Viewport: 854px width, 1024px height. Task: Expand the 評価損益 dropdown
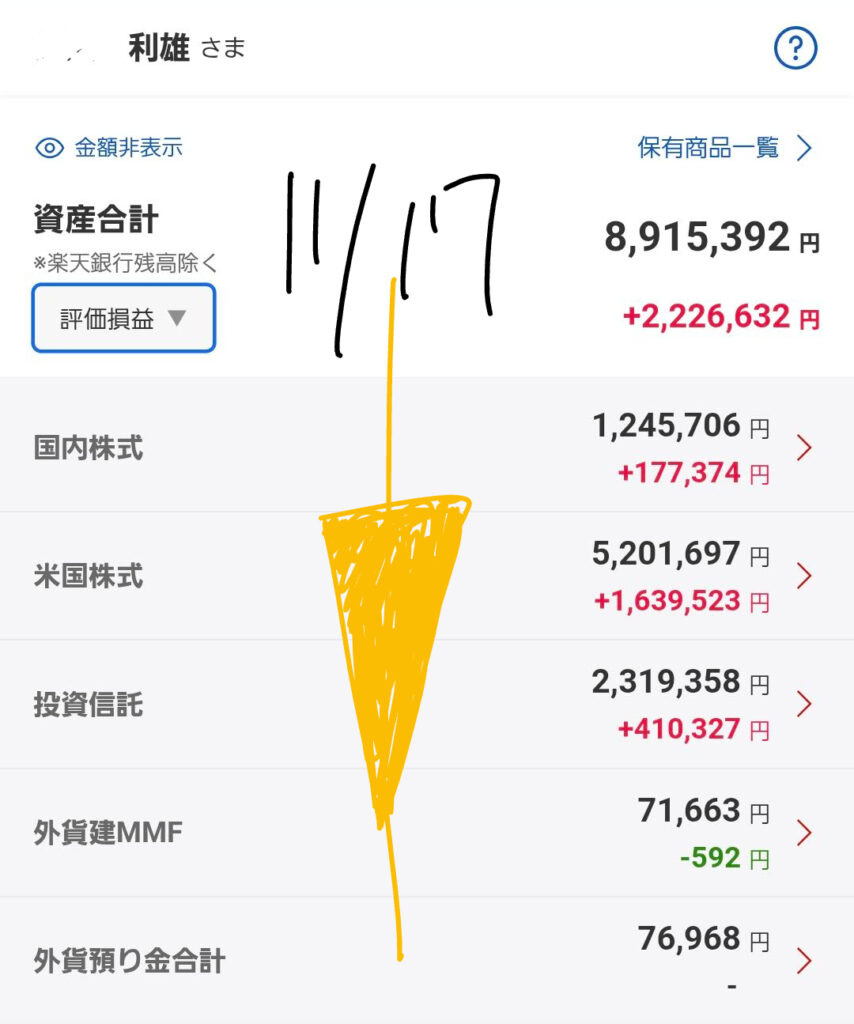124,318
